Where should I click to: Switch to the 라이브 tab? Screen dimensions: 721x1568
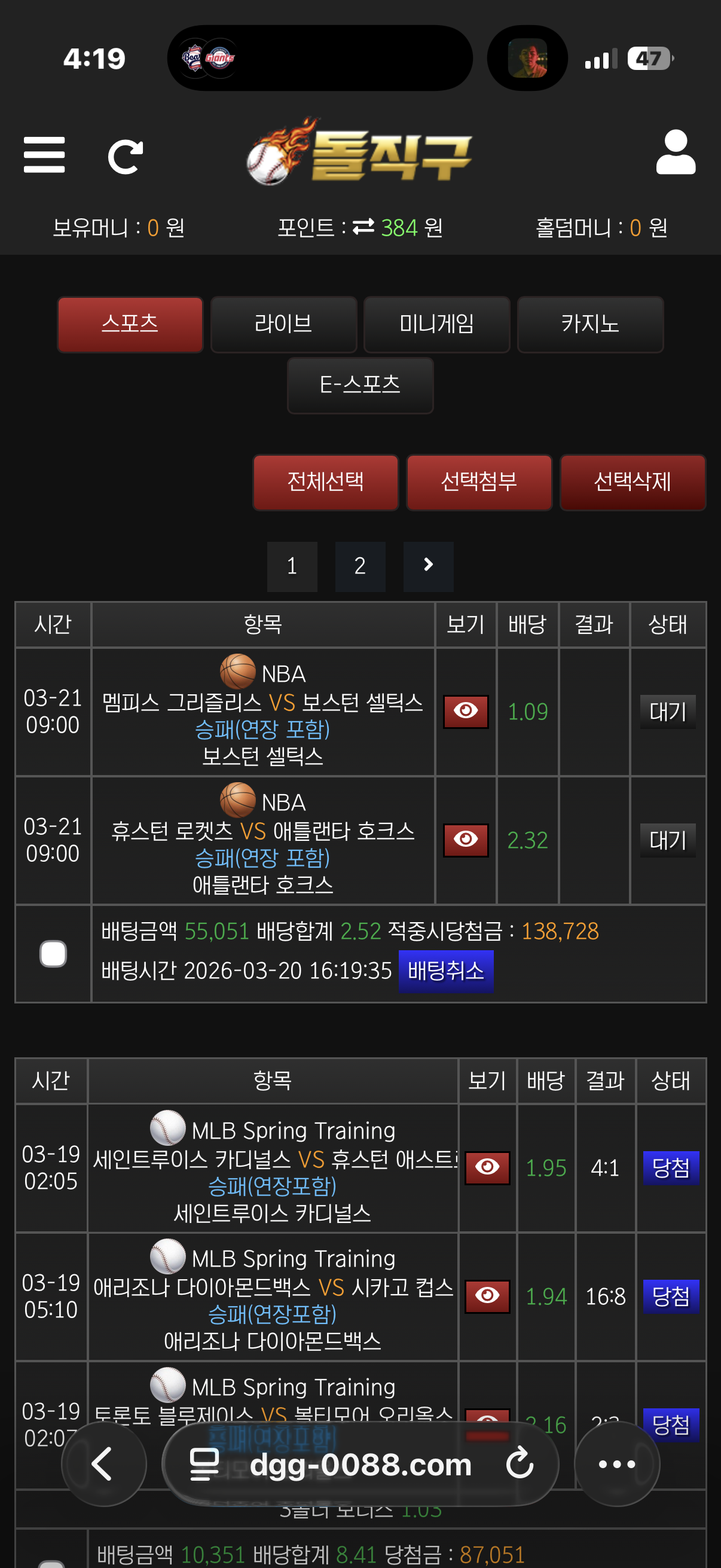283,325
